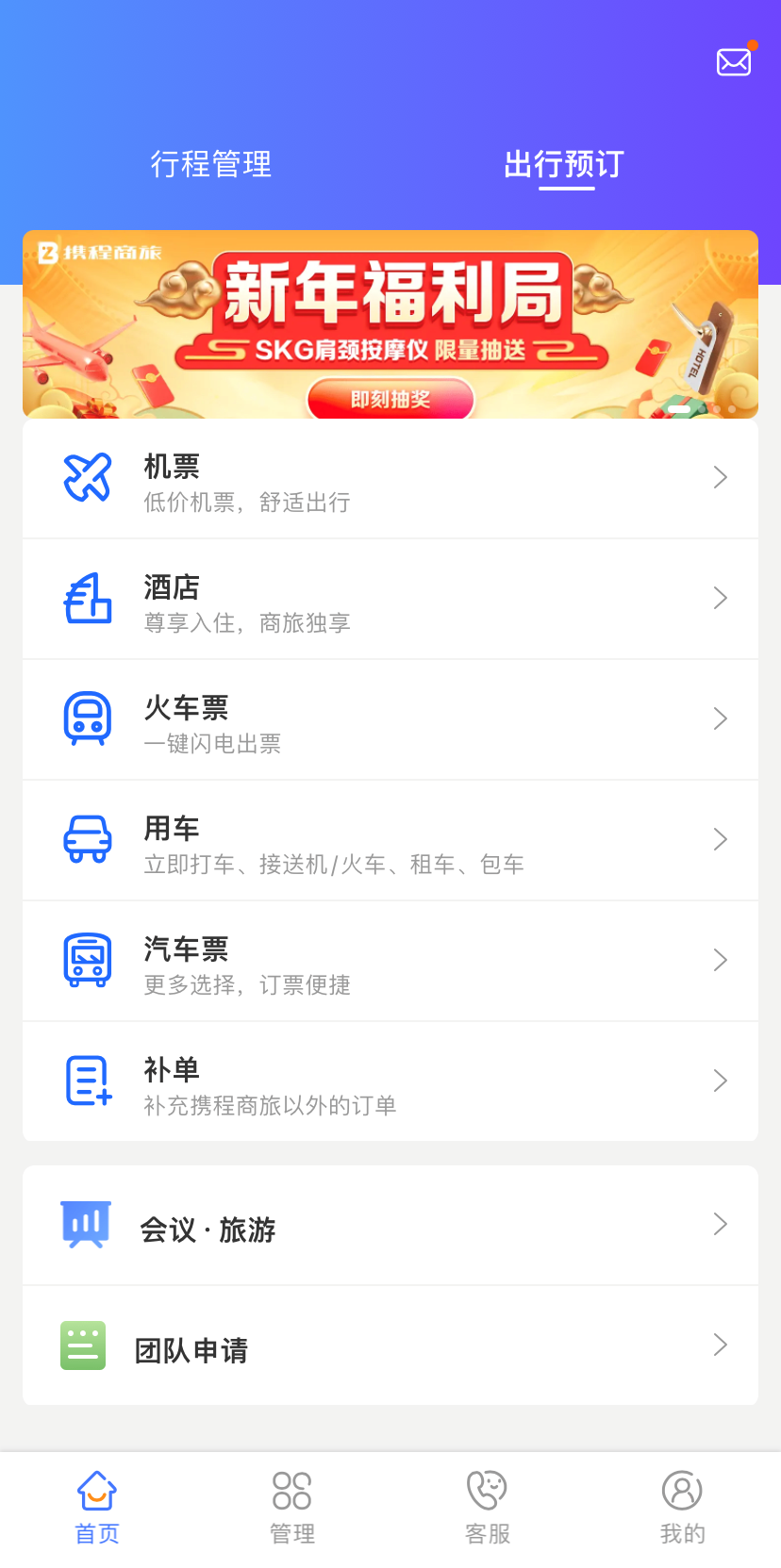Screen dimensions: 781x1568
Task: Open 机票 flight booking
Action: click(x=390, y=479)
